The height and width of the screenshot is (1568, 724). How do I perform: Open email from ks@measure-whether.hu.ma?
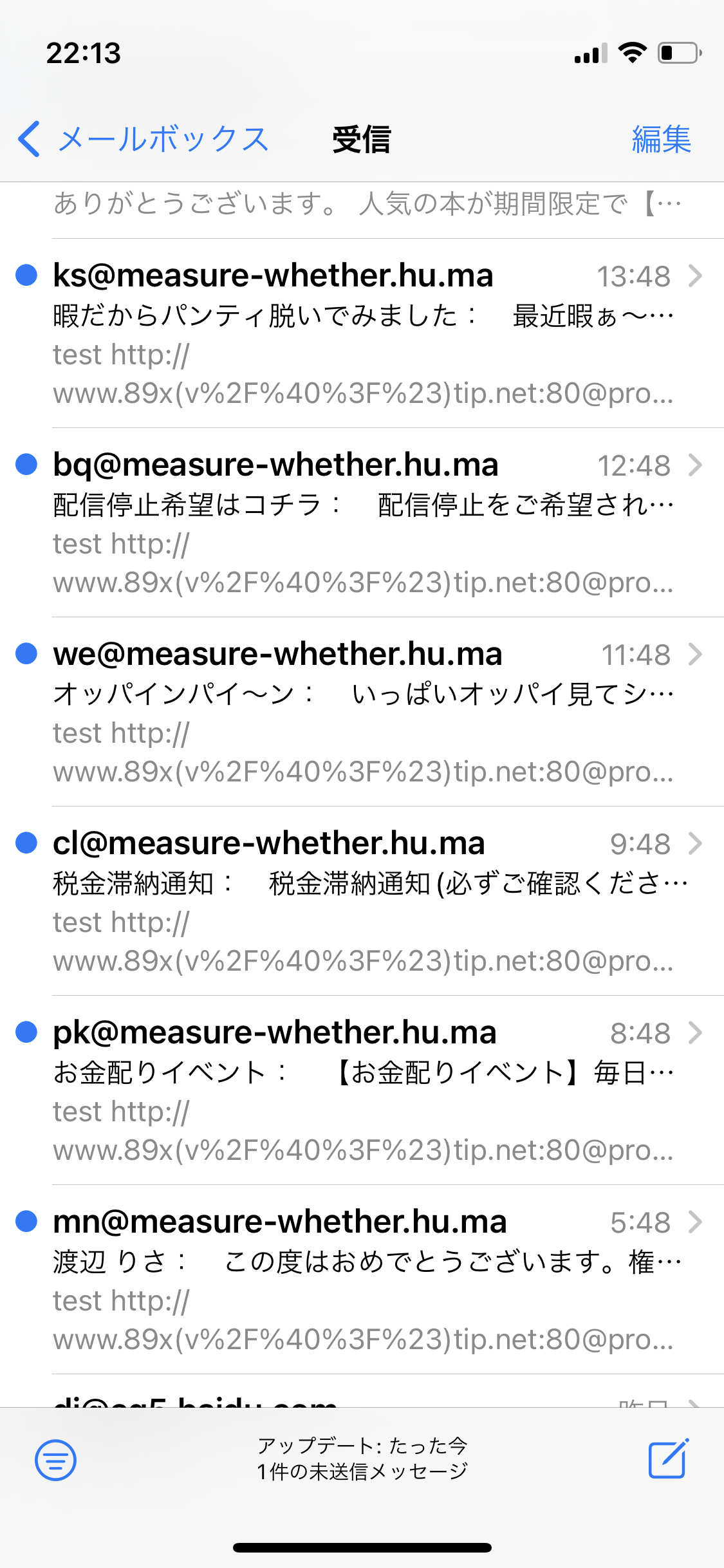362,333
